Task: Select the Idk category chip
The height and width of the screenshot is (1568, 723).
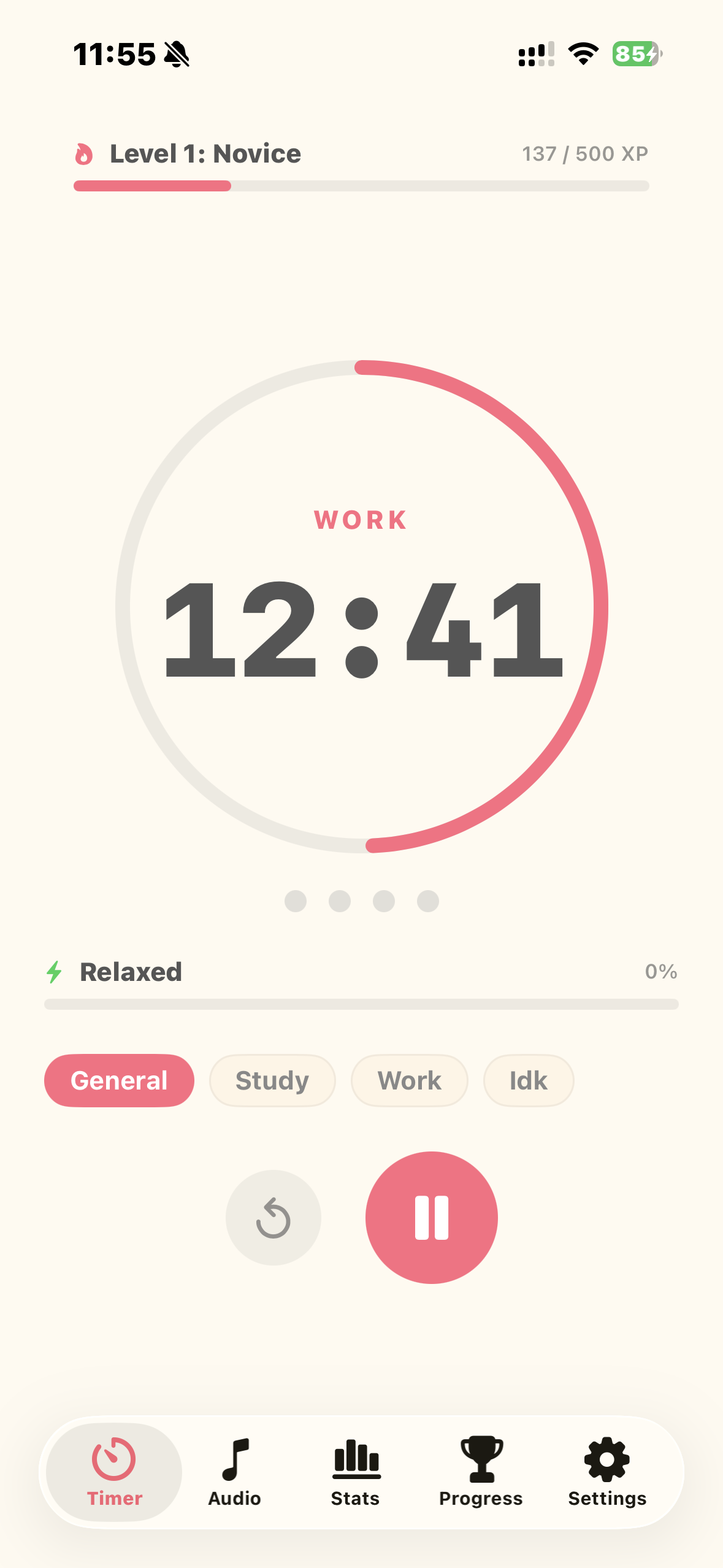Action: tap(528, 1080)
